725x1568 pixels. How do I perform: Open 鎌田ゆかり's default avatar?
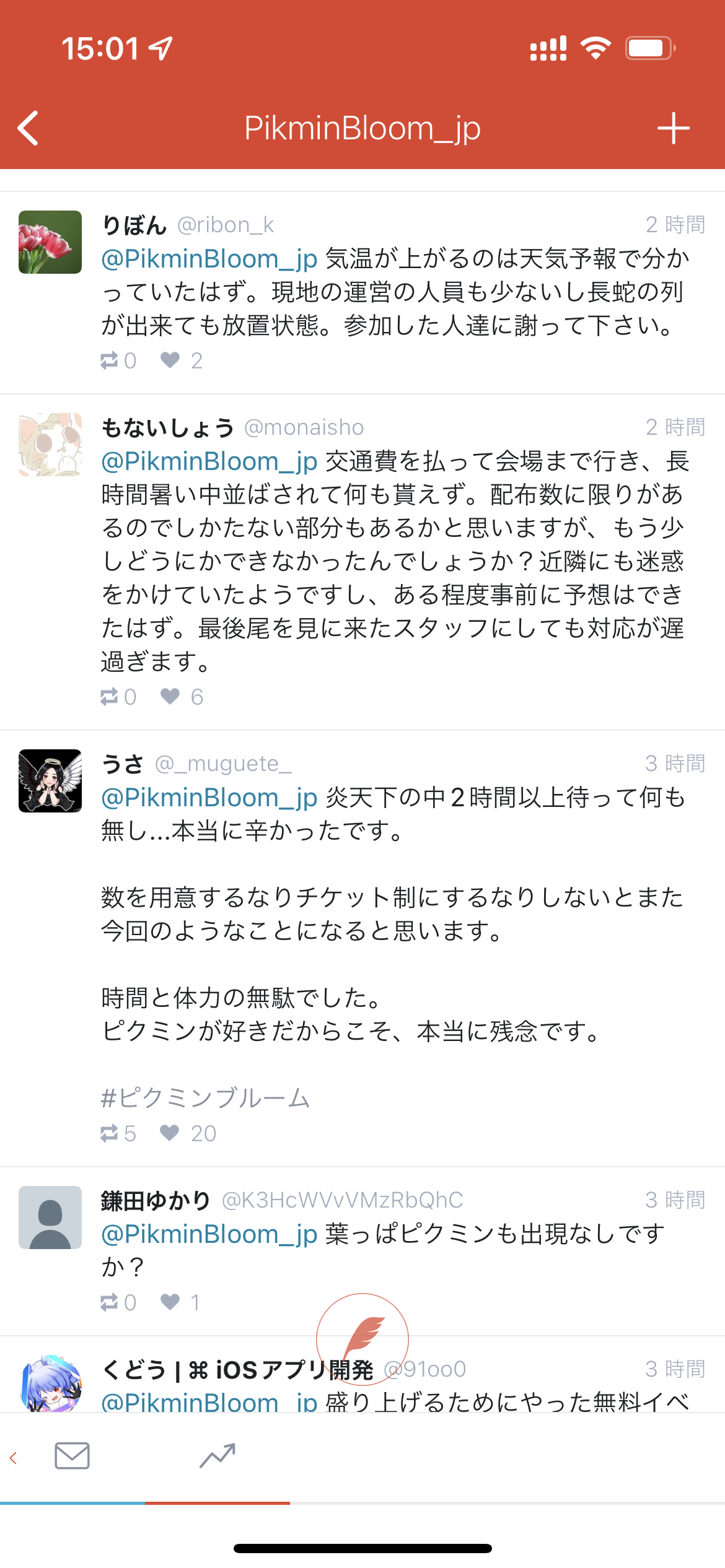pyautogui.click(x=50, y=1217)
